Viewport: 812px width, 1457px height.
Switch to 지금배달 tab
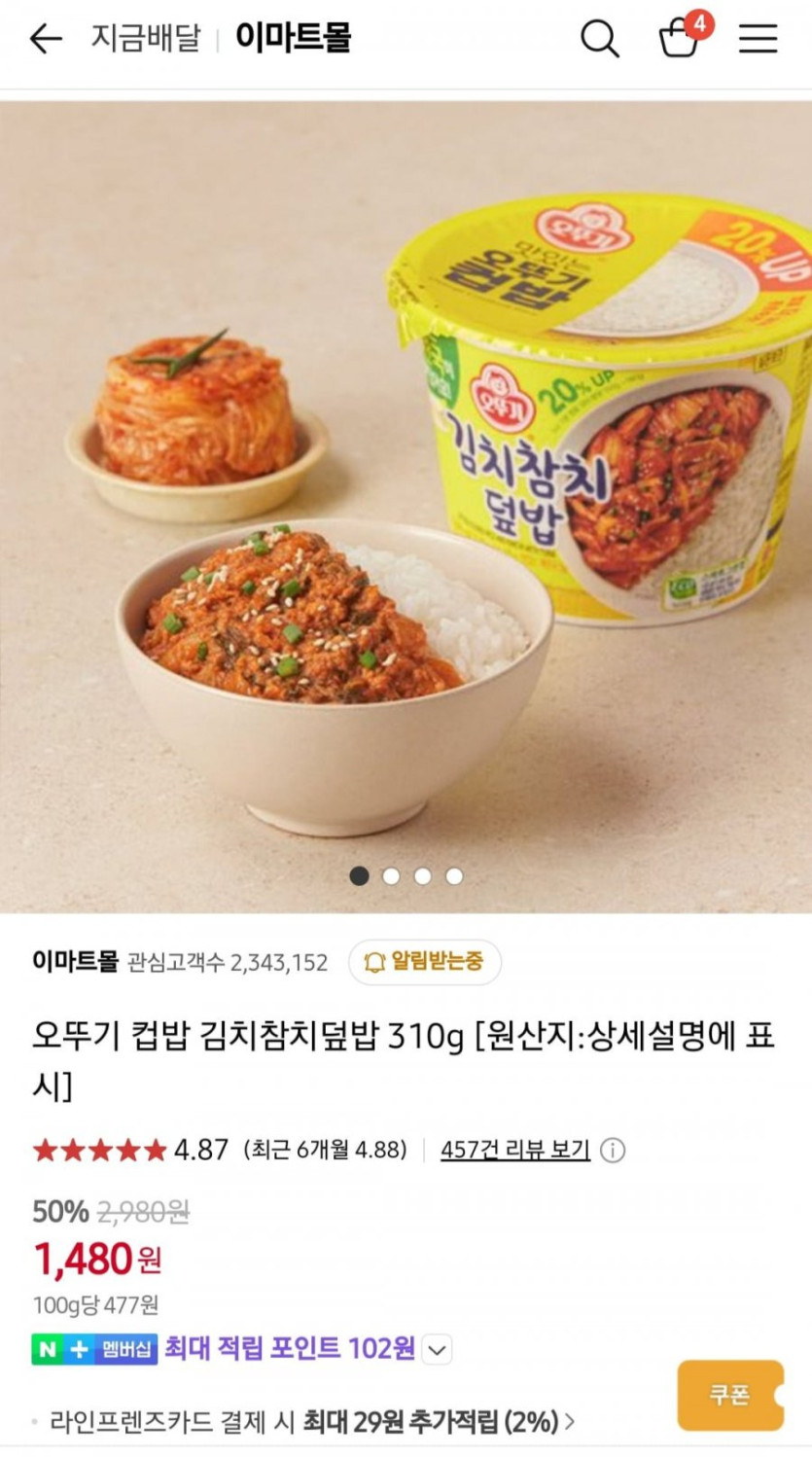[x=146, y=39]
